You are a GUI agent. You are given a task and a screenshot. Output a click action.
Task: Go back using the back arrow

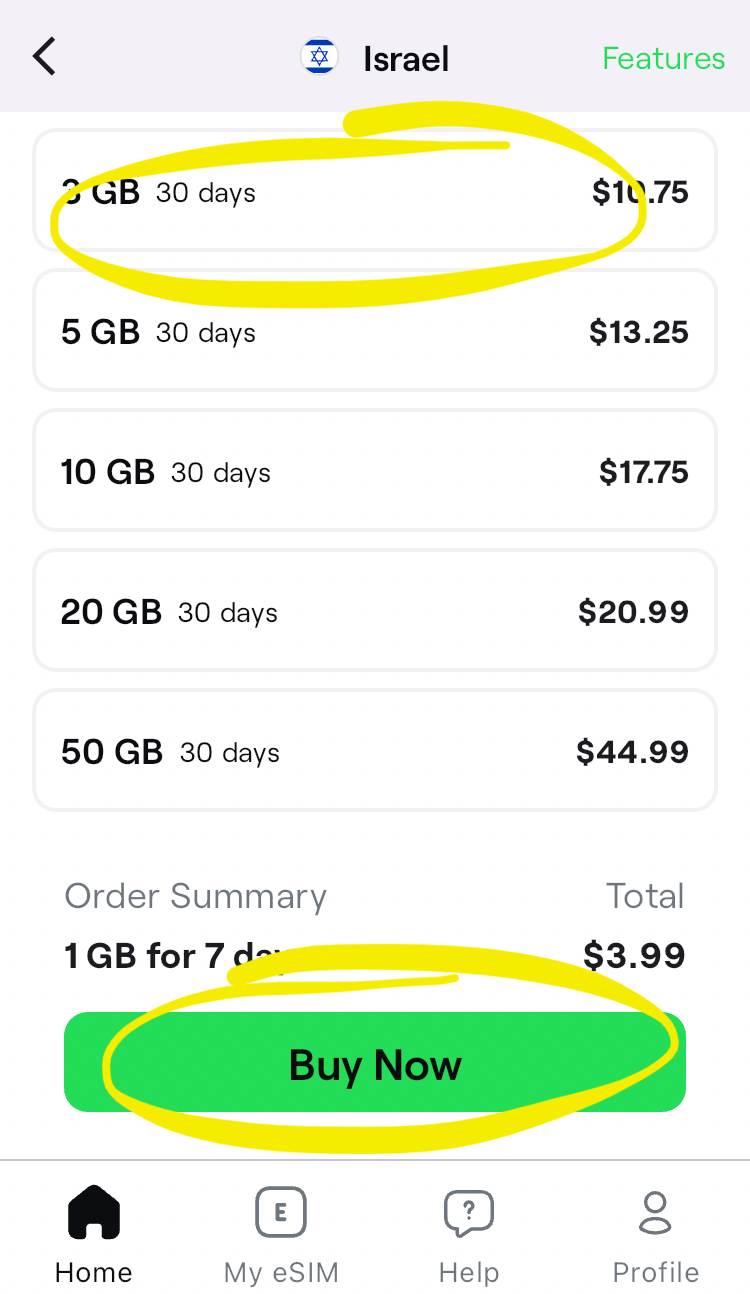[x=45, y=58]
